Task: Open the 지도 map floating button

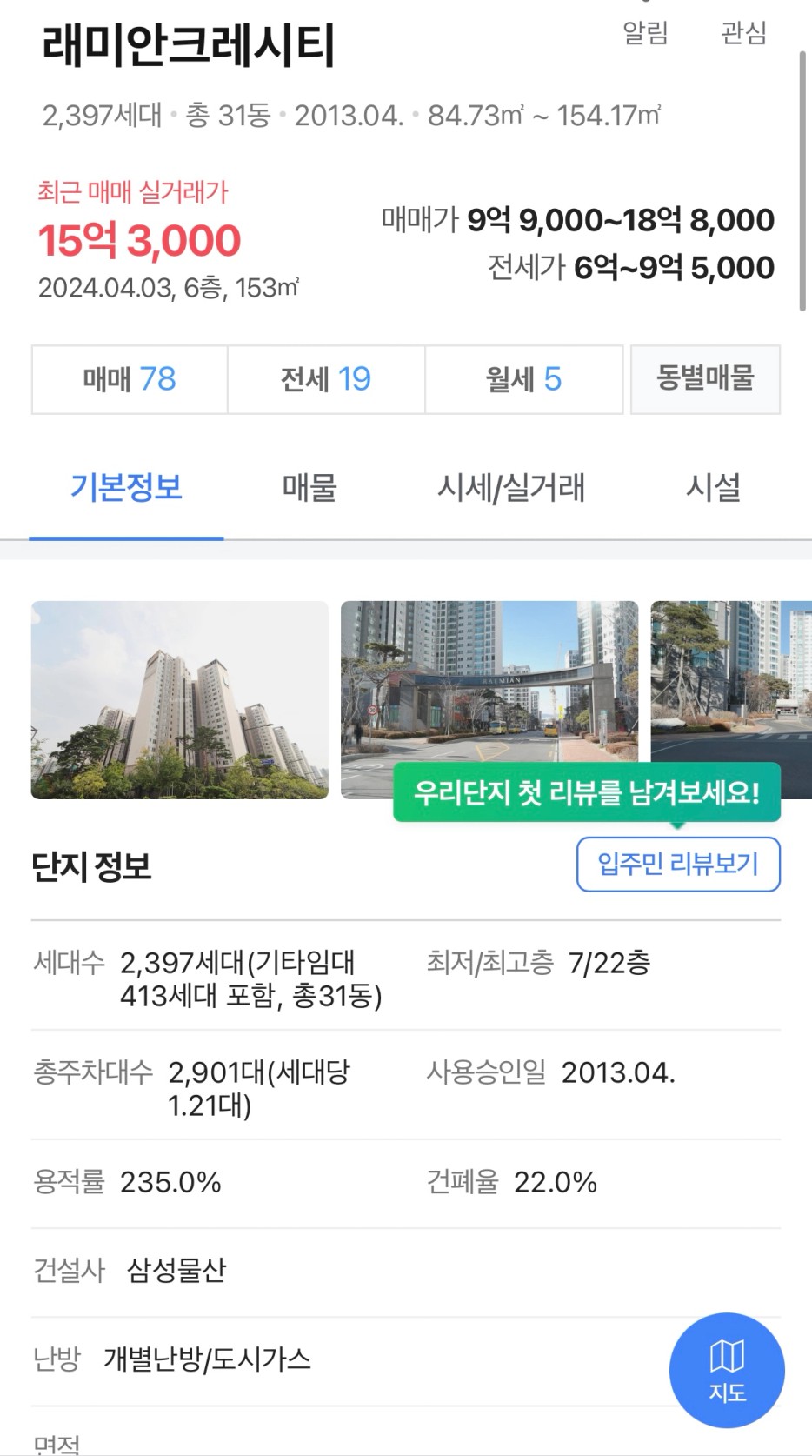Action: (x=727, y=1370)
